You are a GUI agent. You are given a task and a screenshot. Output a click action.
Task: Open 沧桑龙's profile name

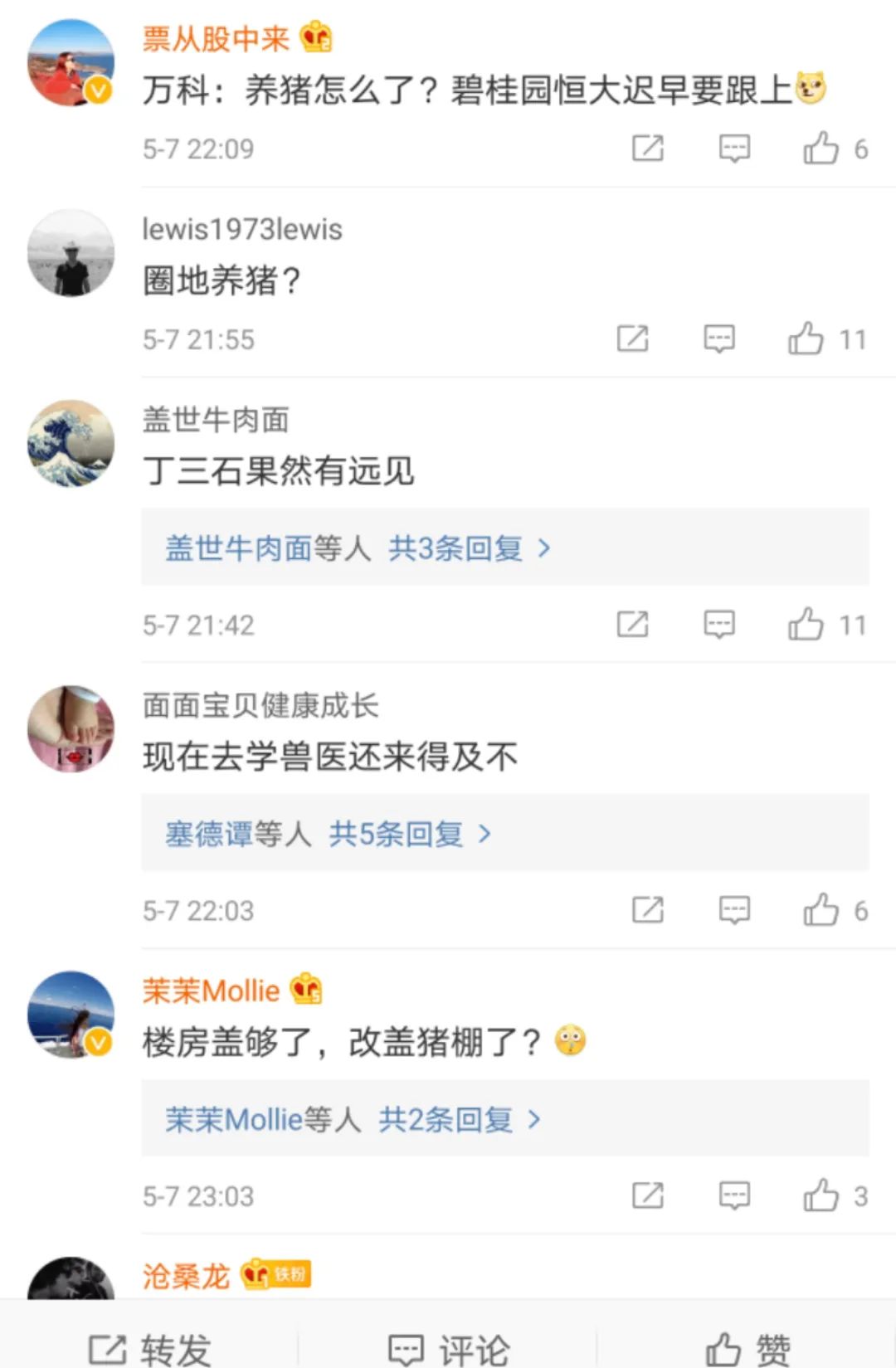[x=186, y=1275]
